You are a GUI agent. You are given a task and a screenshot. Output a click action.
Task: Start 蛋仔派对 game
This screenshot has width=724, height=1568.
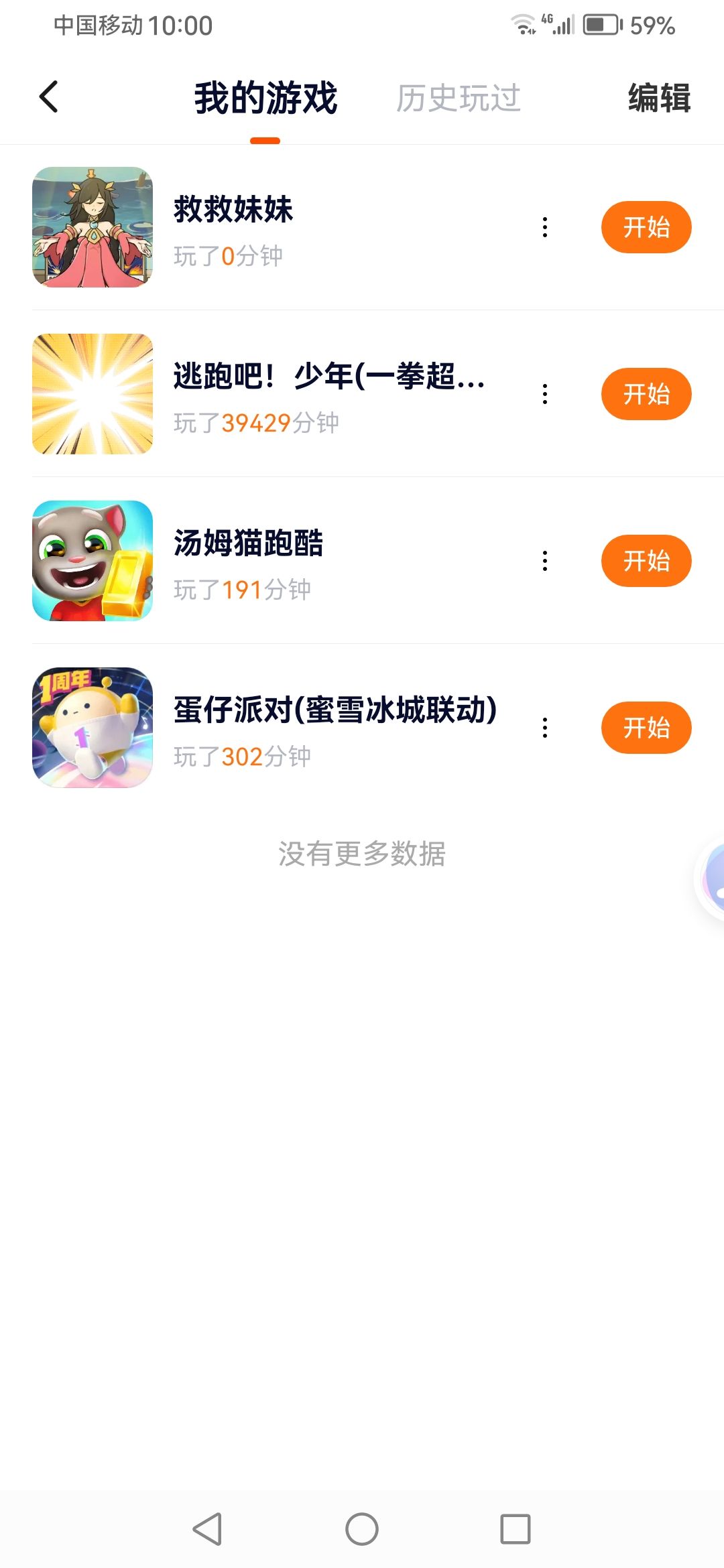tap(646, 728)
